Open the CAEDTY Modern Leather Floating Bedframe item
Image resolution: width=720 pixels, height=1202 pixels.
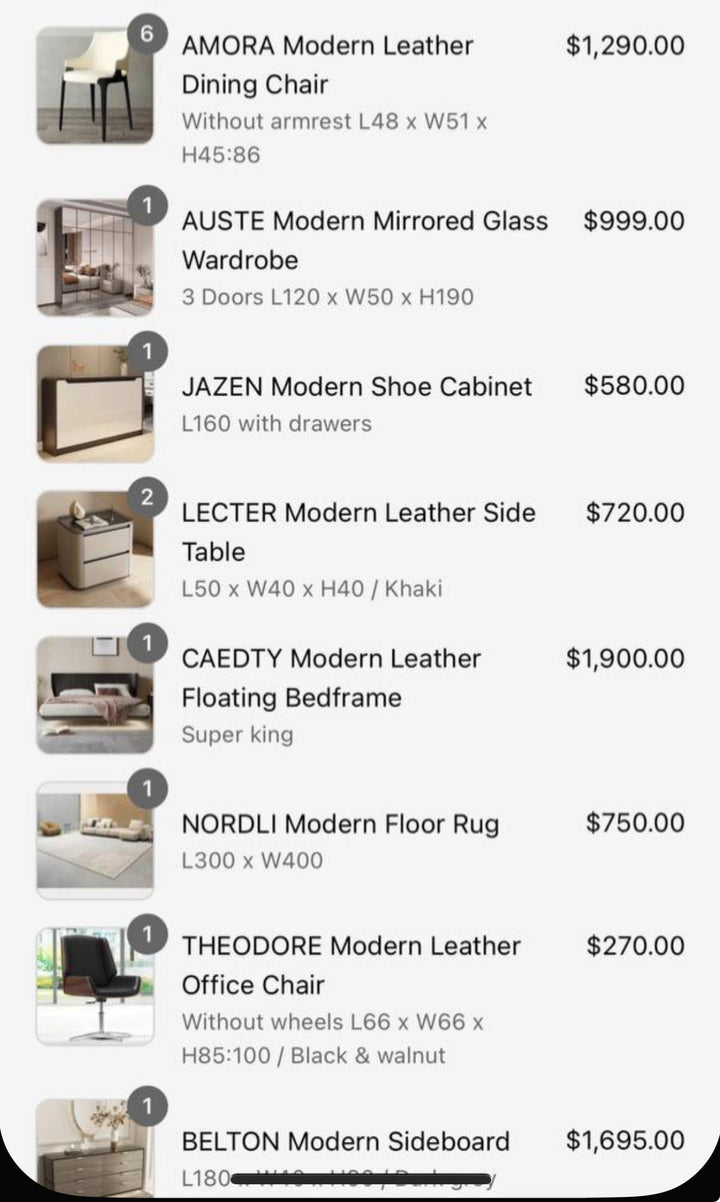(x=331, y=678)
